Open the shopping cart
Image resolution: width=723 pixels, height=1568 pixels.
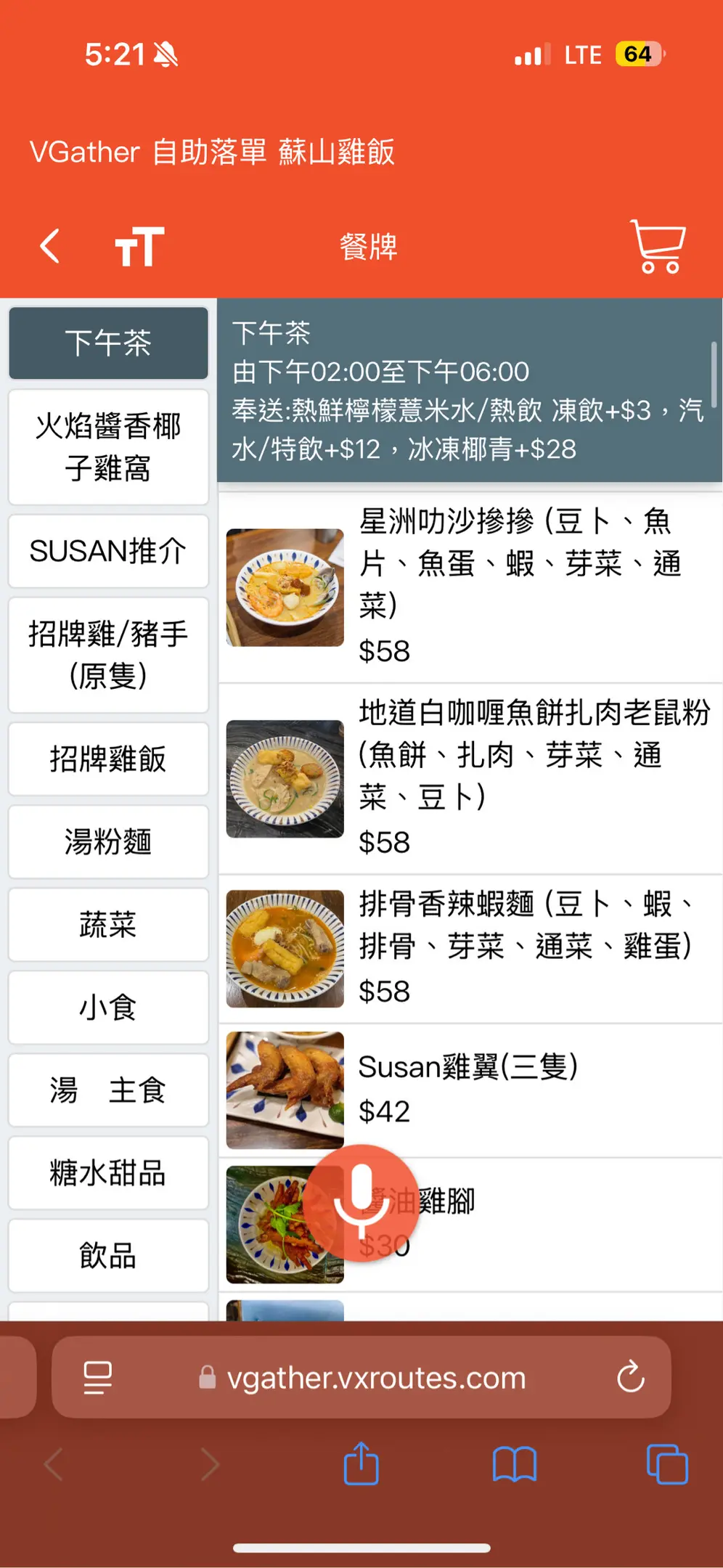658,247
